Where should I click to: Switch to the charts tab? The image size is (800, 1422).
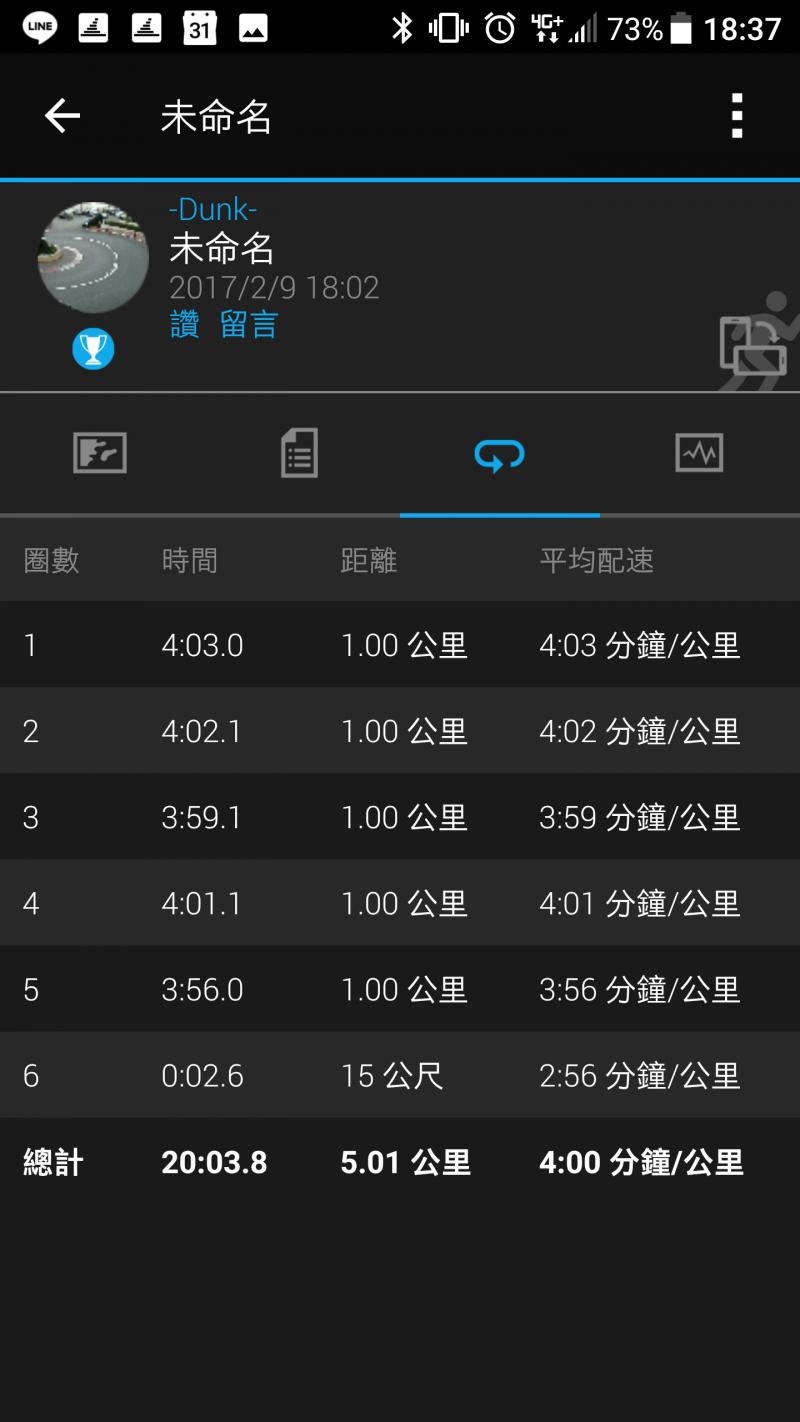pos(699,453)
